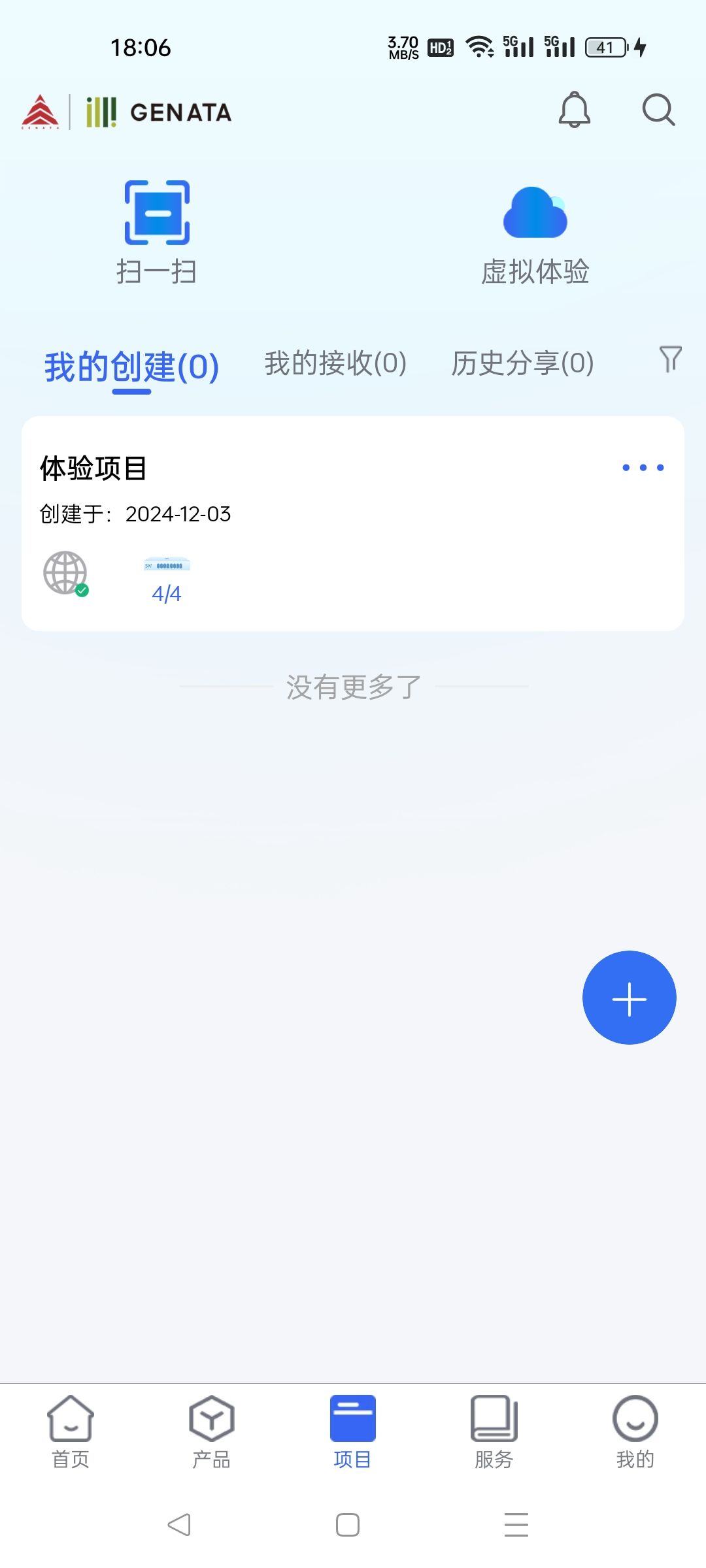
Task: Open the search icon
Action: 658,110
